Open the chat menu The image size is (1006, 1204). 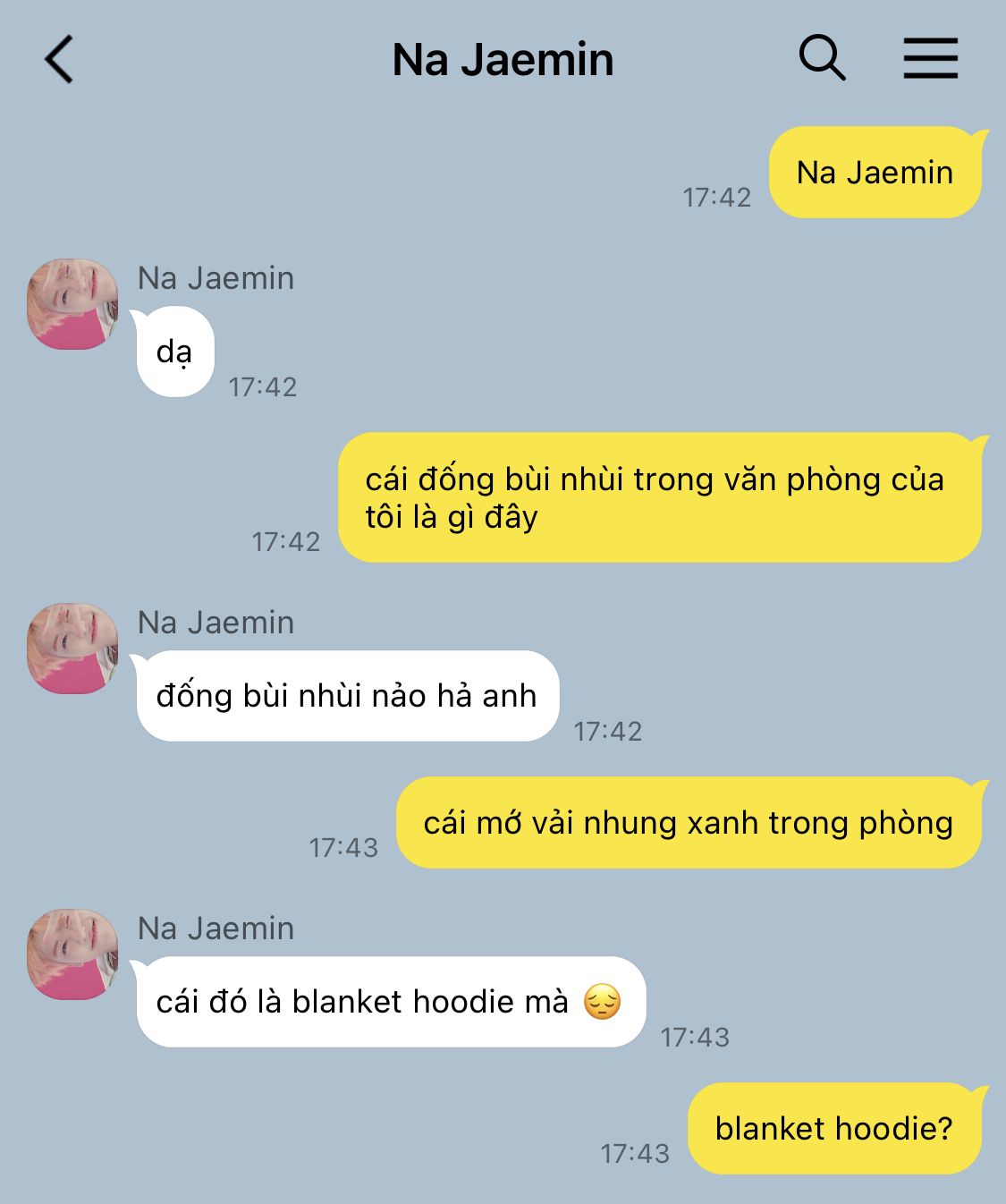pyautogui.click(x=930, y=59)
